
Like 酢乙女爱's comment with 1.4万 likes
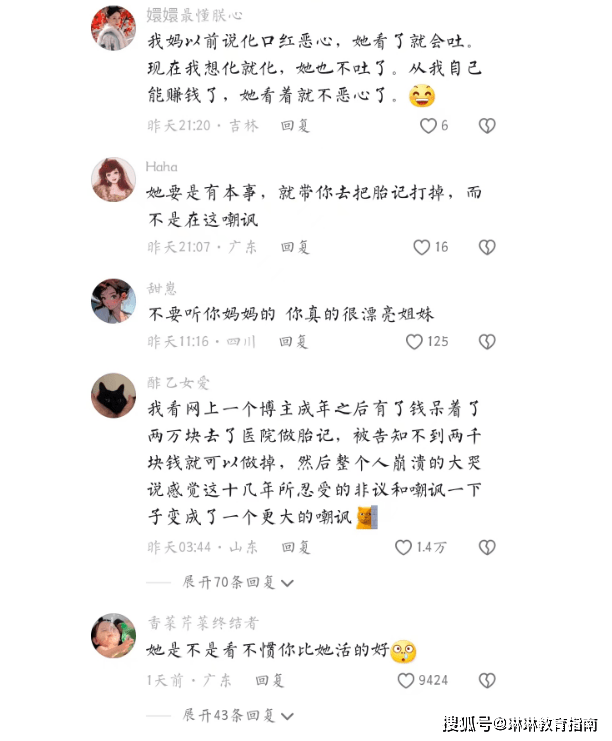pos(404,547)
